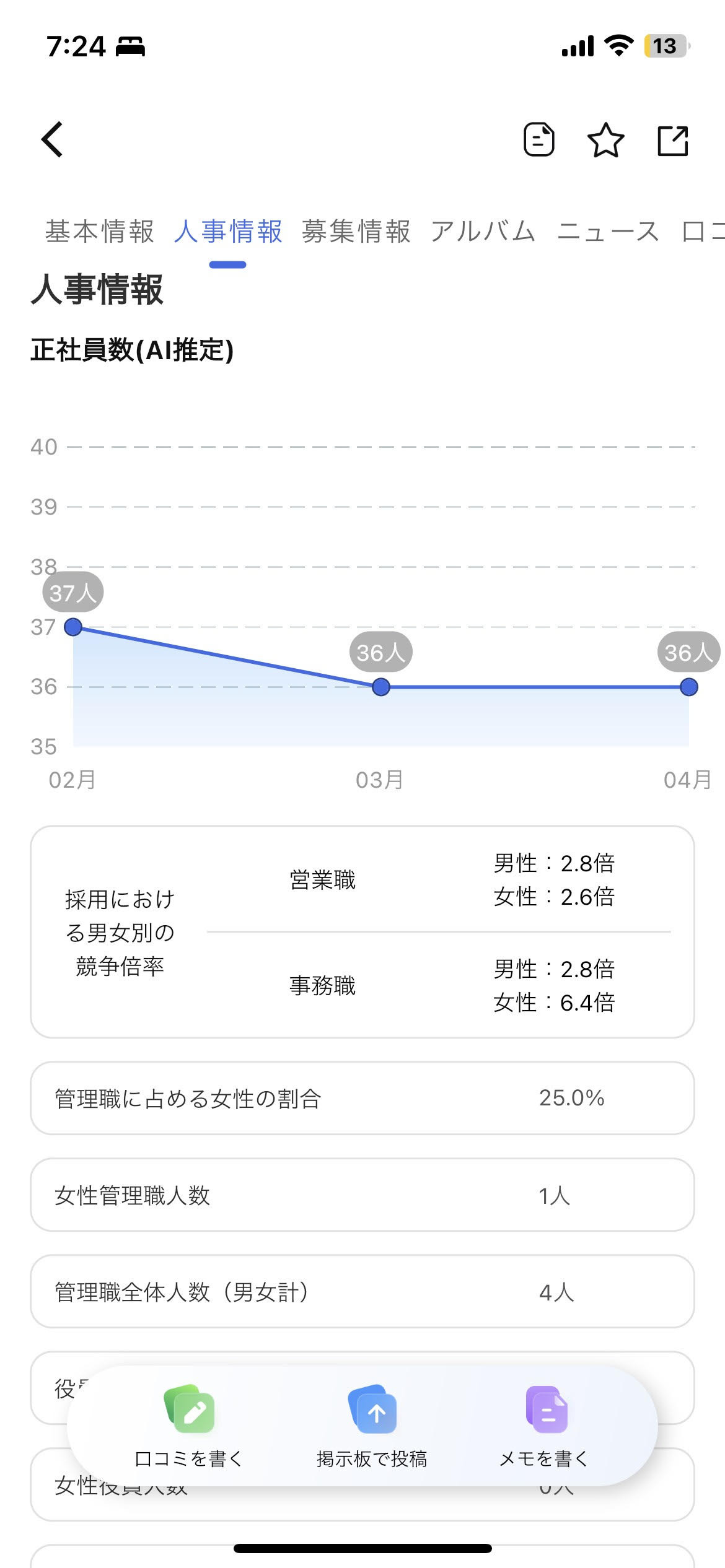
Task: Open the 募集情報 tab
Action: (356, 232)
